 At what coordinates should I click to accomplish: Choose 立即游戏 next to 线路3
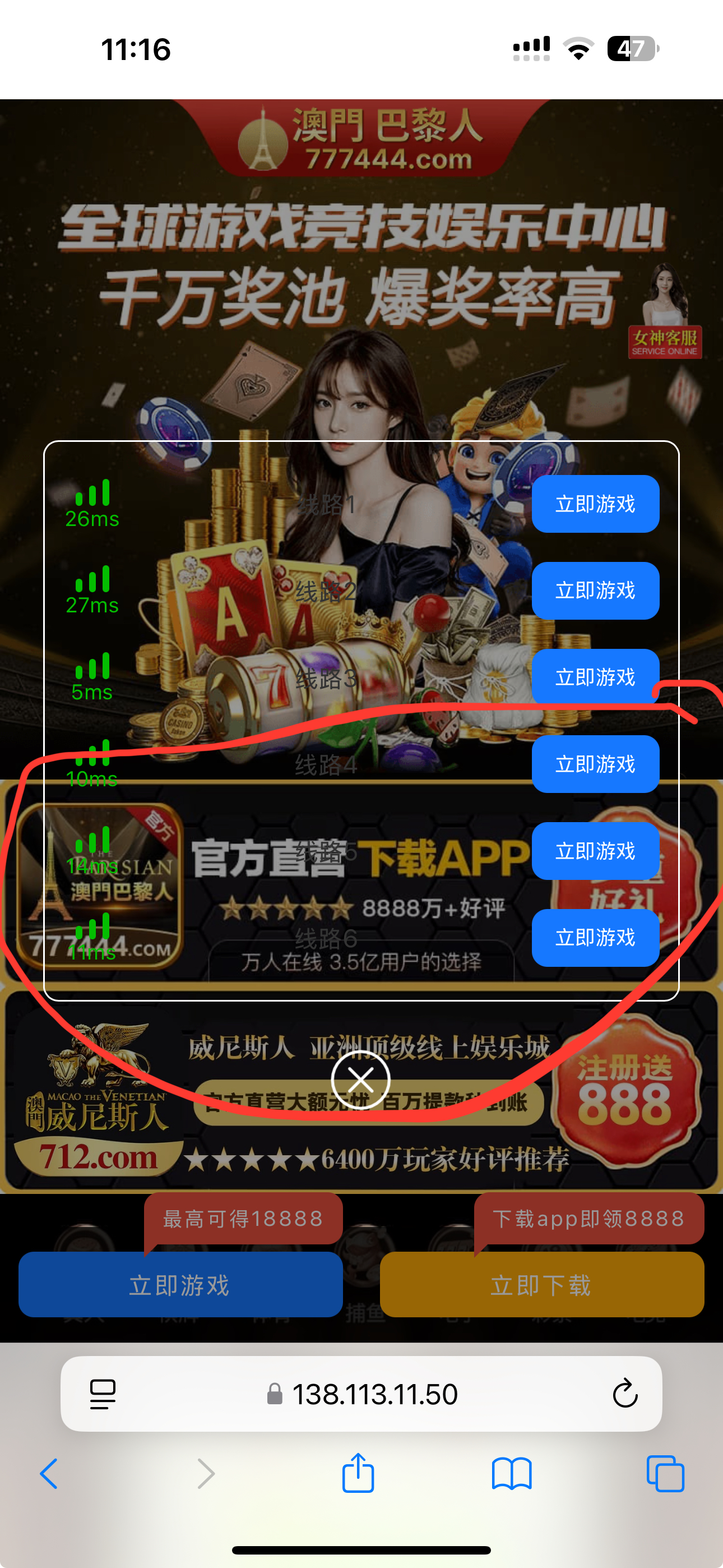[x=595, y=677]
